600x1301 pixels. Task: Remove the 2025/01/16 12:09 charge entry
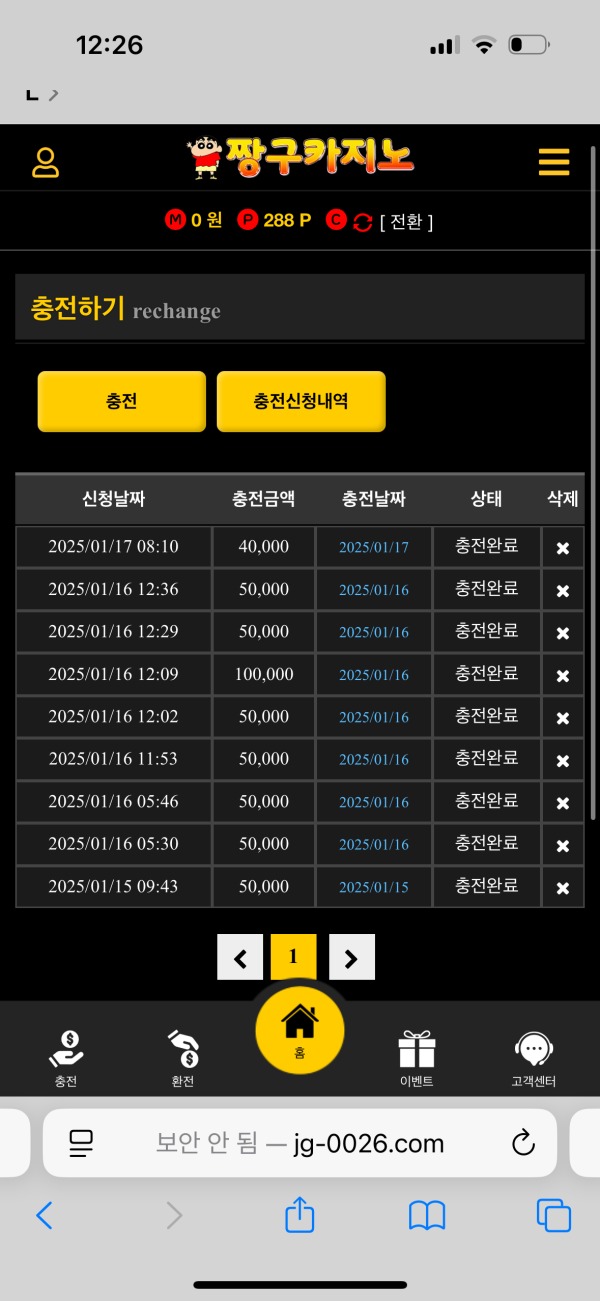[562, 676]
